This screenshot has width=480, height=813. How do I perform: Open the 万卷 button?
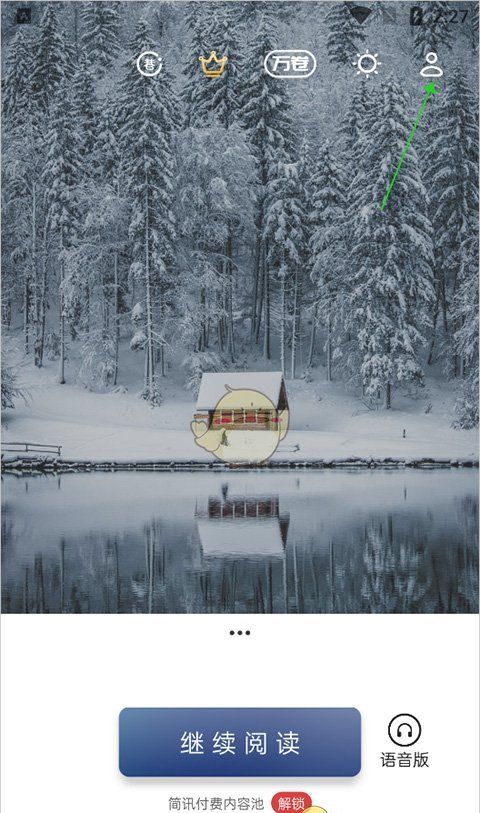[290, 64]
